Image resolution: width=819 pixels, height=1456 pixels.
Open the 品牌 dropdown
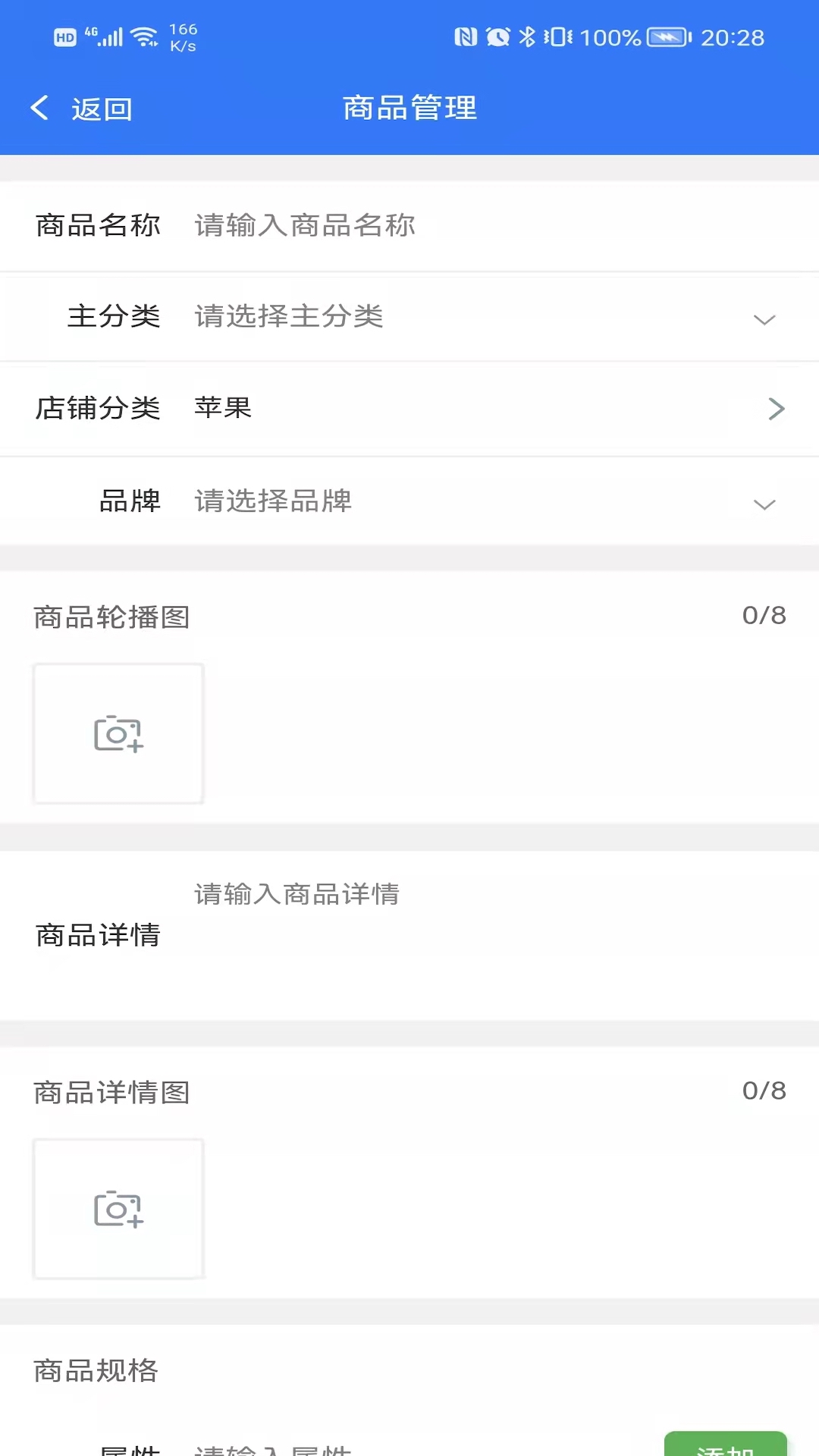tap(764, 501)
